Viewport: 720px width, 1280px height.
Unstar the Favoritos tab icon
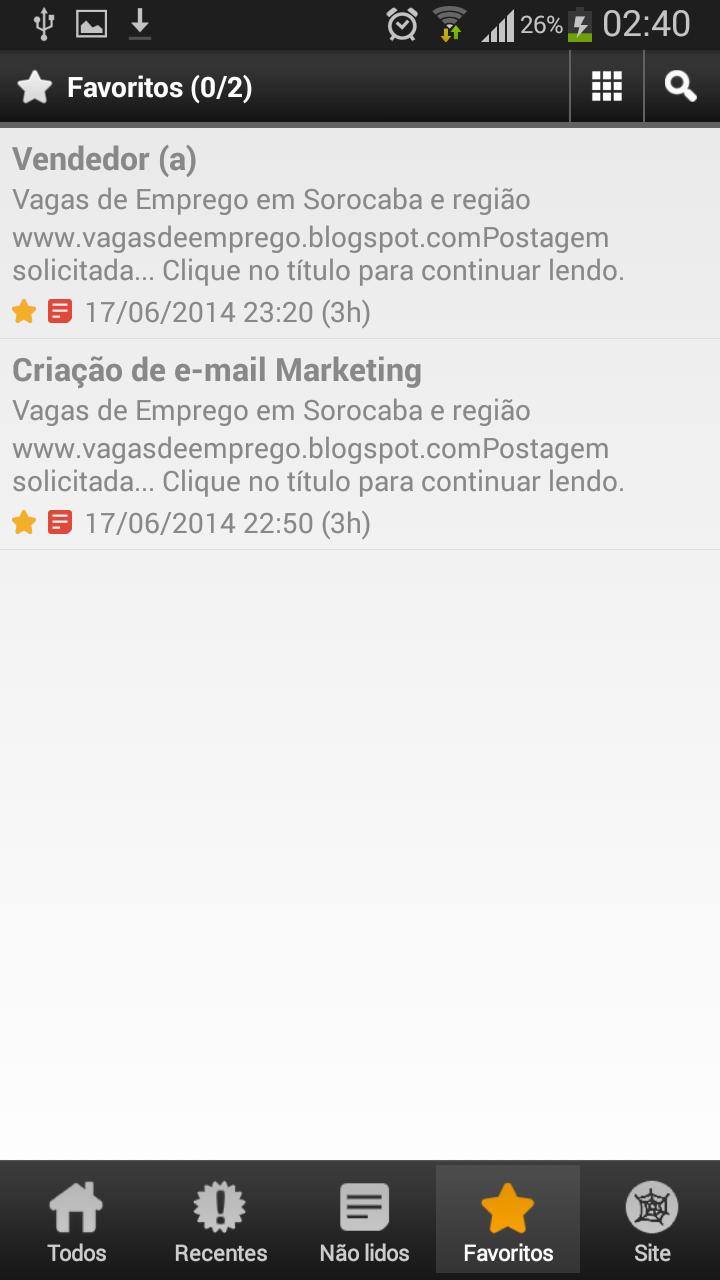click(507, 1206)
